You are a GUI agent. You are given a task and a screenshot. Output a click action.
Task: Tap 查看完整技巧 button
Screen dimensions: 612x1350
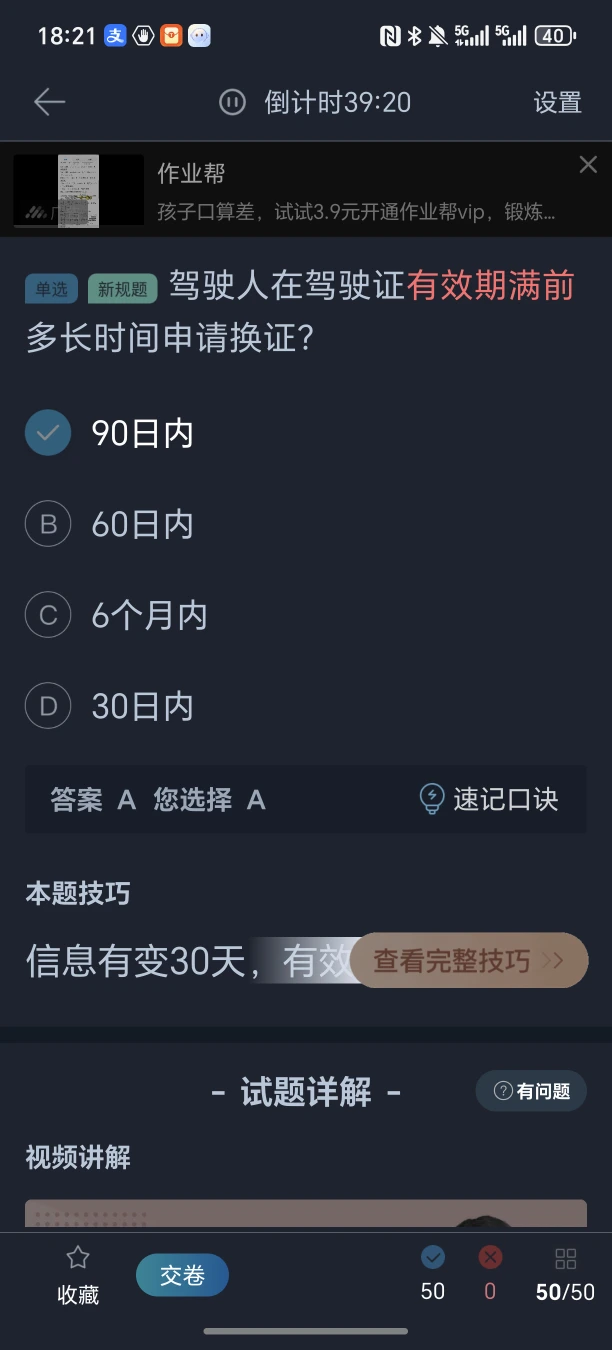[468, 961]
